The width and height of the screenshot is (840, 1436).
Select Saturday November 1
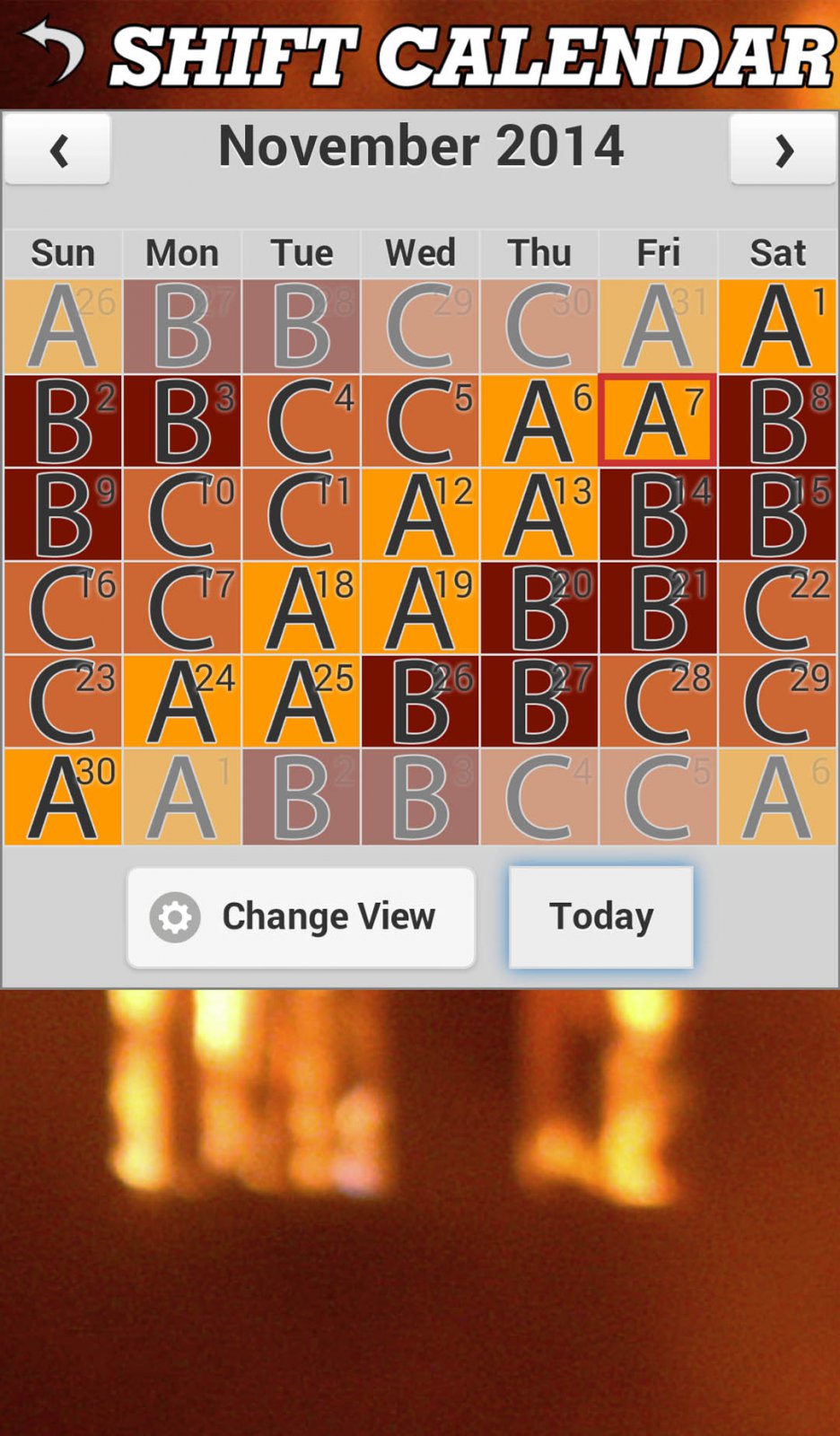[777, 326]
